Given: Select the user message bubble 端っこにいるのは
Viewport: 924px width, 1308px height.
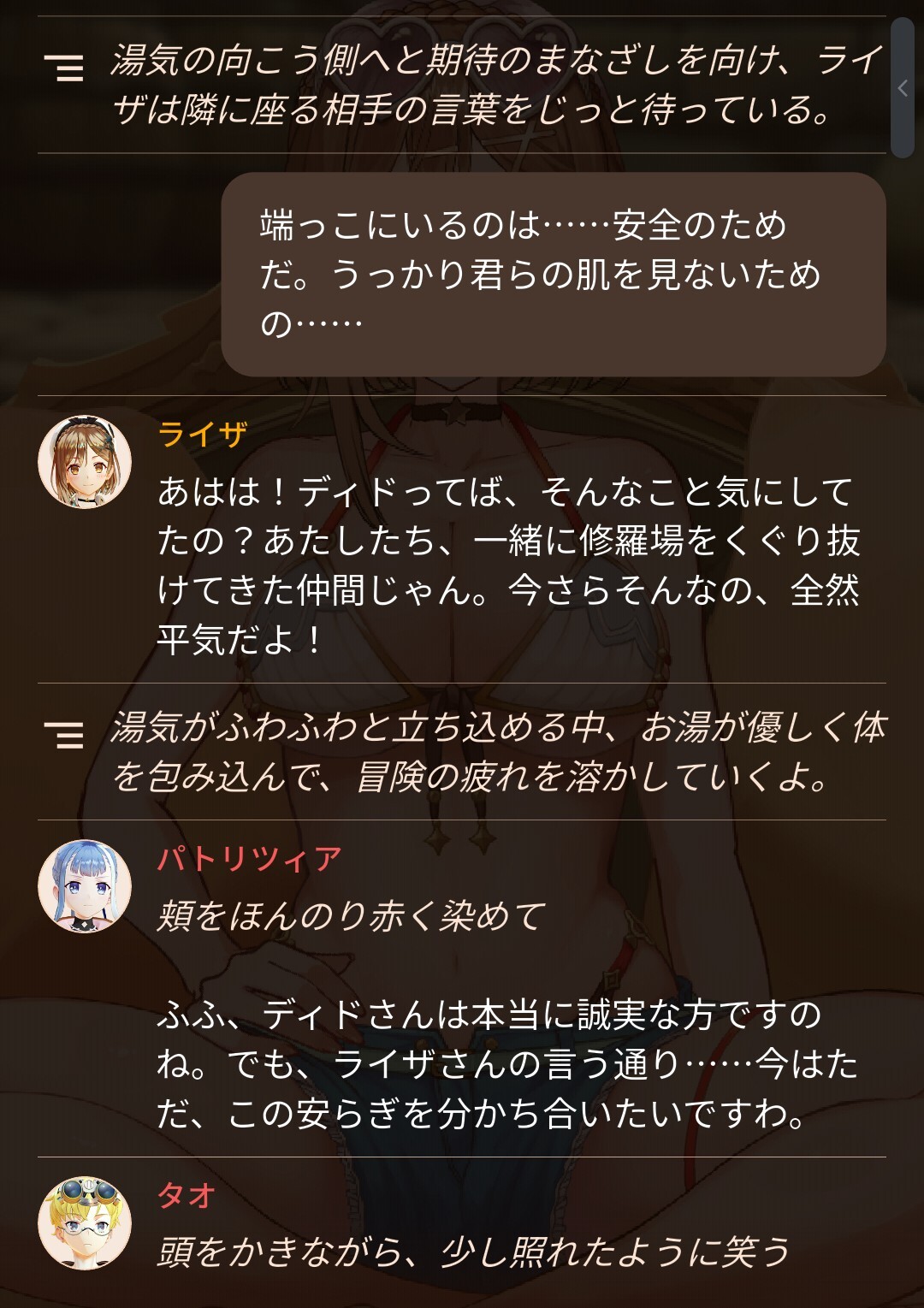Looking at the screenshot, I should click(x=554, y=275).
